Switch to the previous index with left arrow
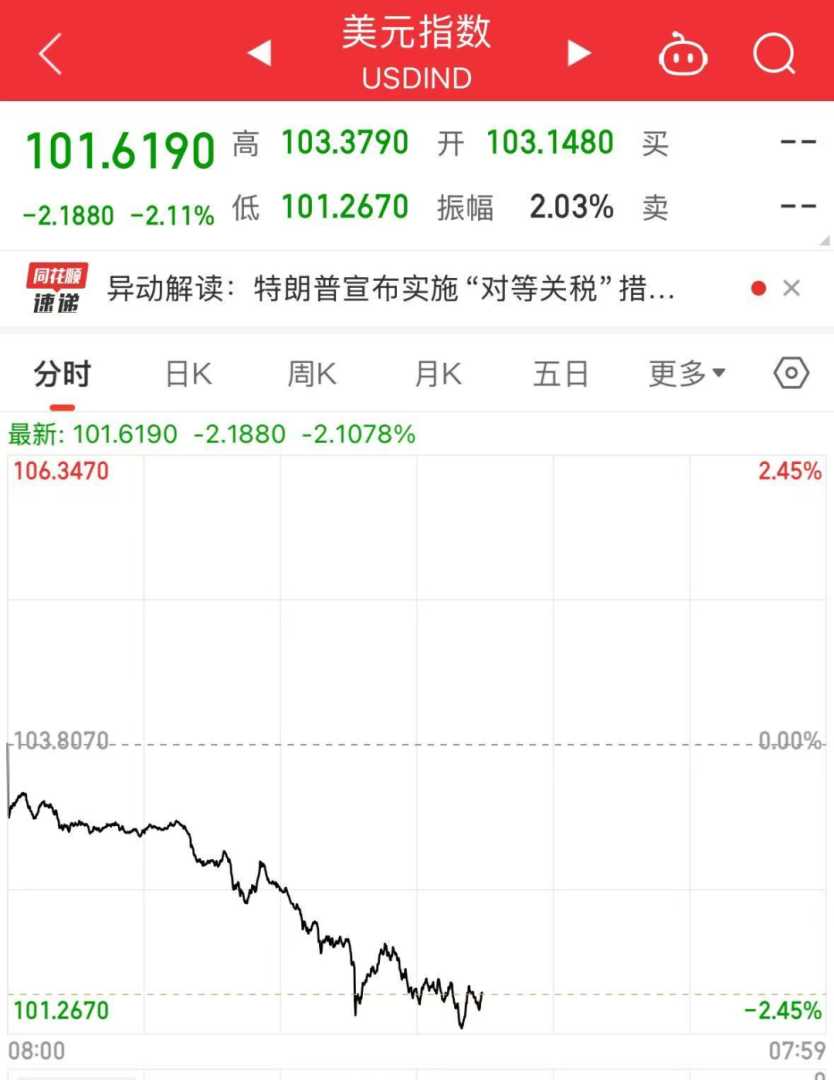The height and width of the screenshot is (1080, 834). (x=260, y=53)
